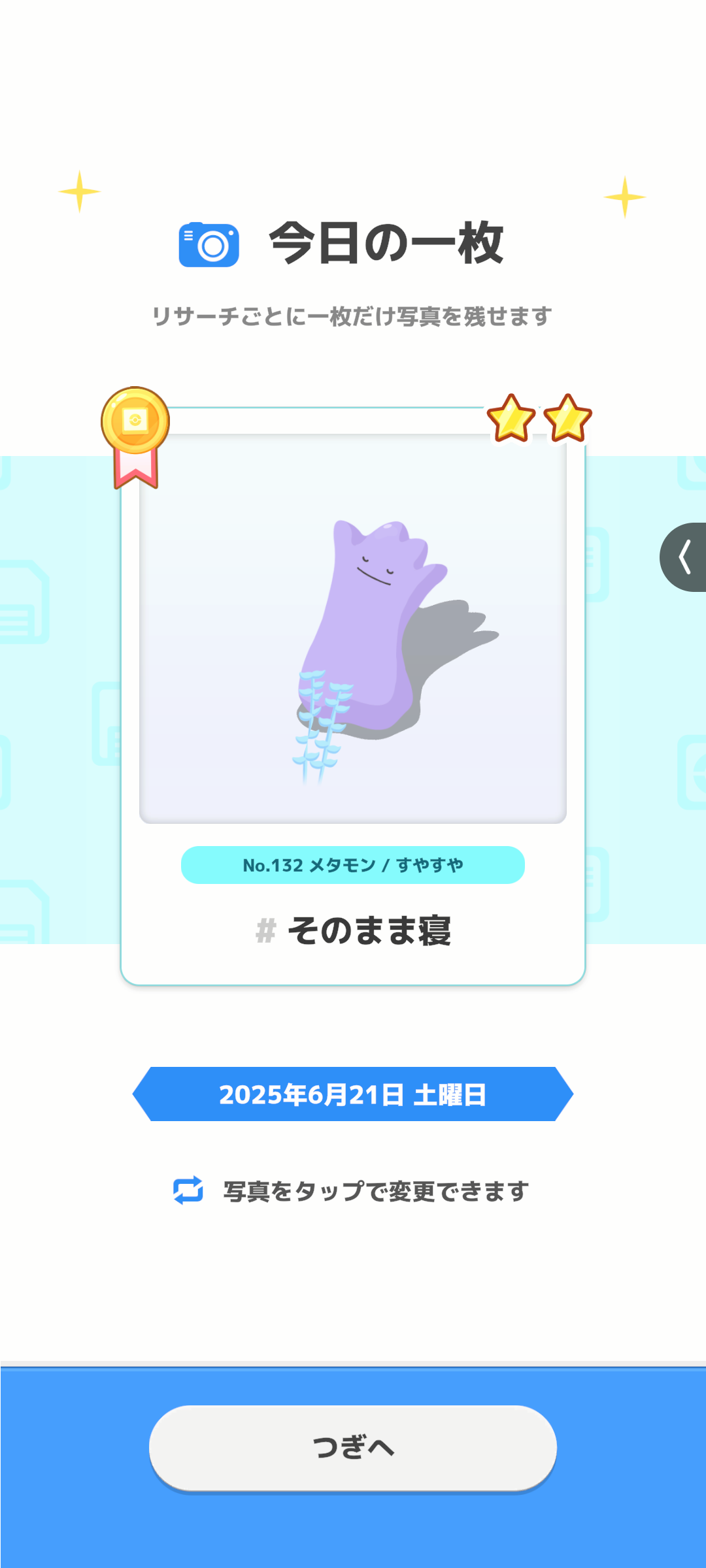The height and width of the screenshot is (1568, 706).
Task: Tap the つぎへ button to continue
Action: (x=353, y=1448)
